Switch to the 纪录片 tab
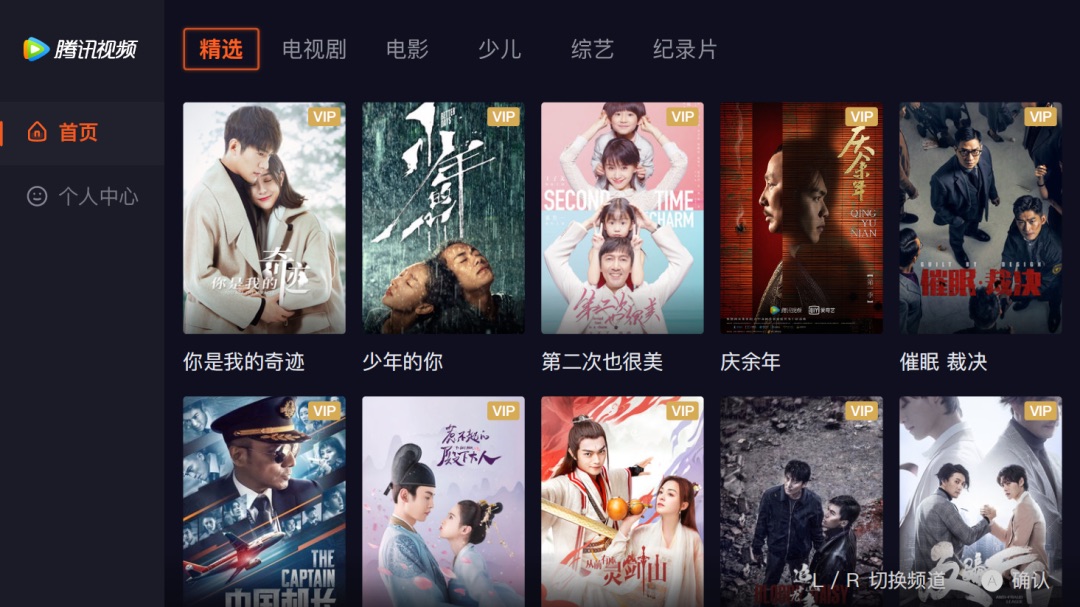 coord(685,49)
